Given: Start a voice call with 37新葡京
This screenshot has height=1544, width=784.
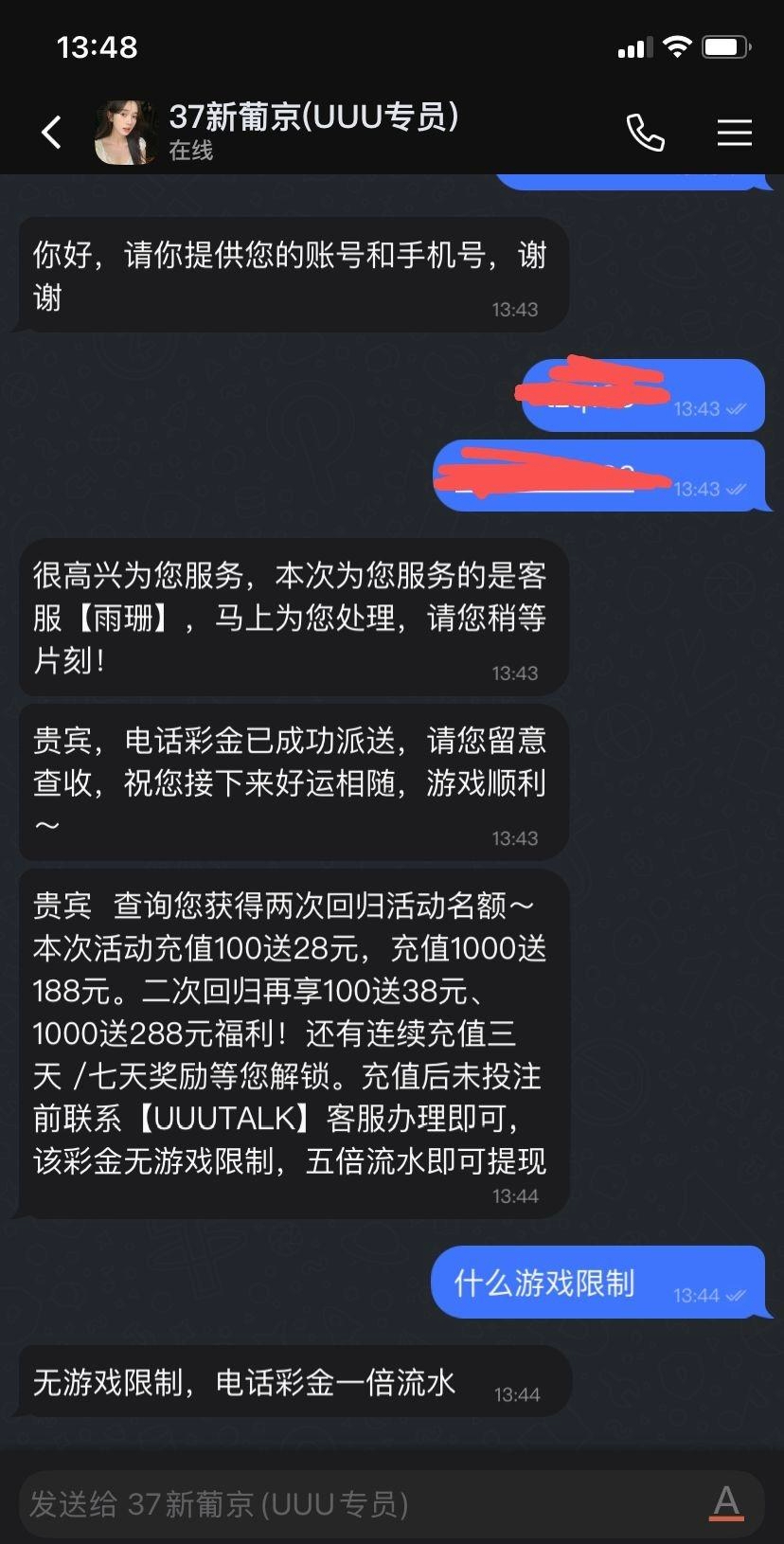Looking at the screenshot, I should (x=646, y=133).
